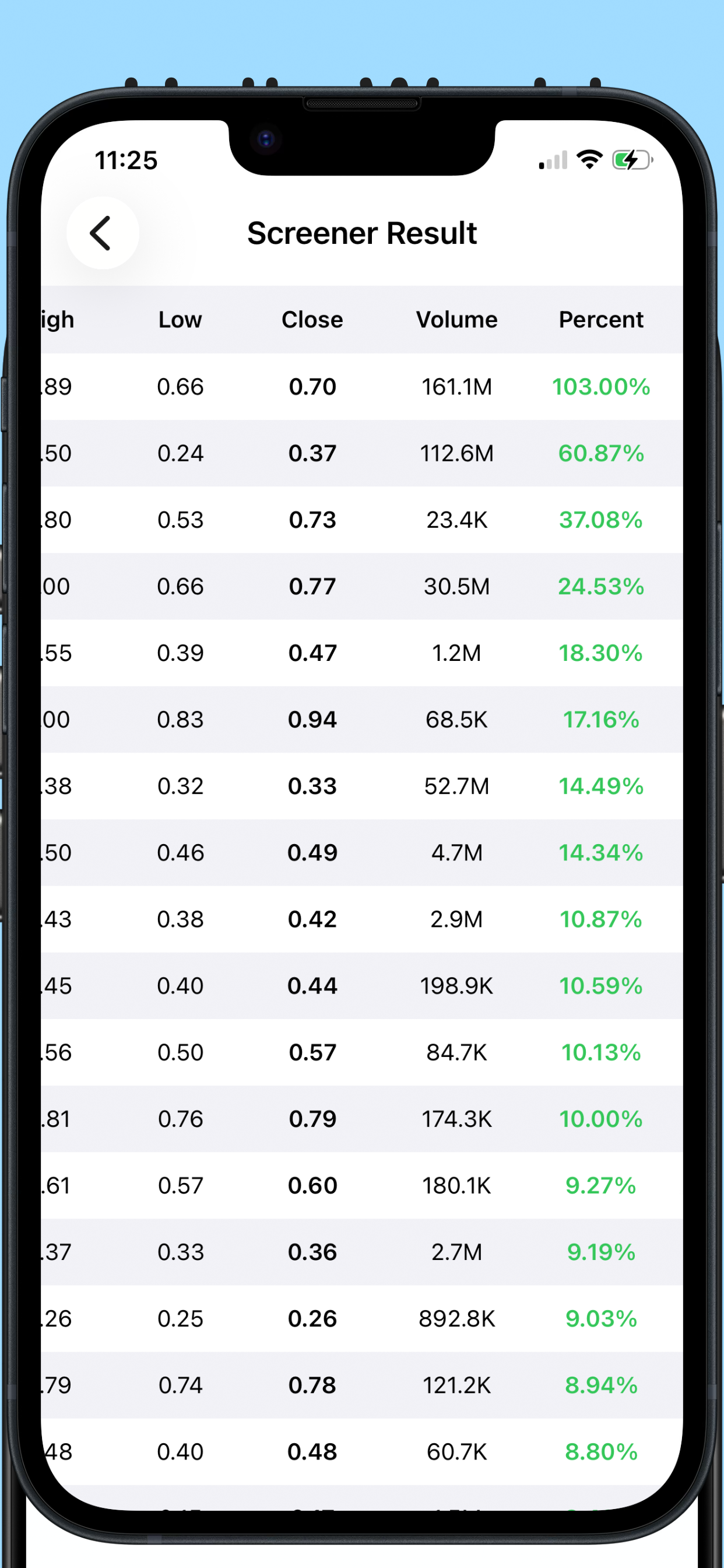Open the row with 30.5M volume

coord(362,586)
